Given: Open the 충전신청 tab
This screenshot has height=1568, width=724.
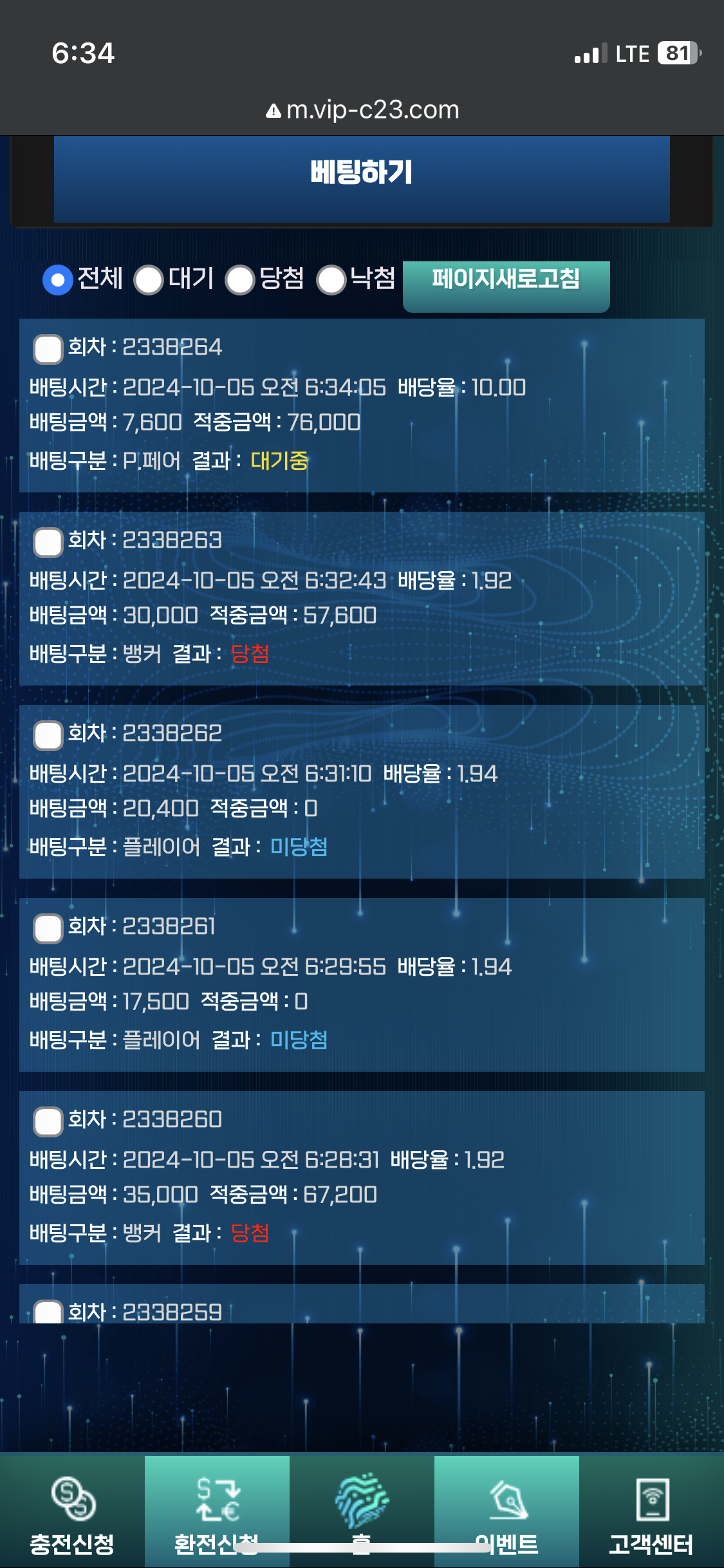Looking at the screenshot, I should point(72,1511).
